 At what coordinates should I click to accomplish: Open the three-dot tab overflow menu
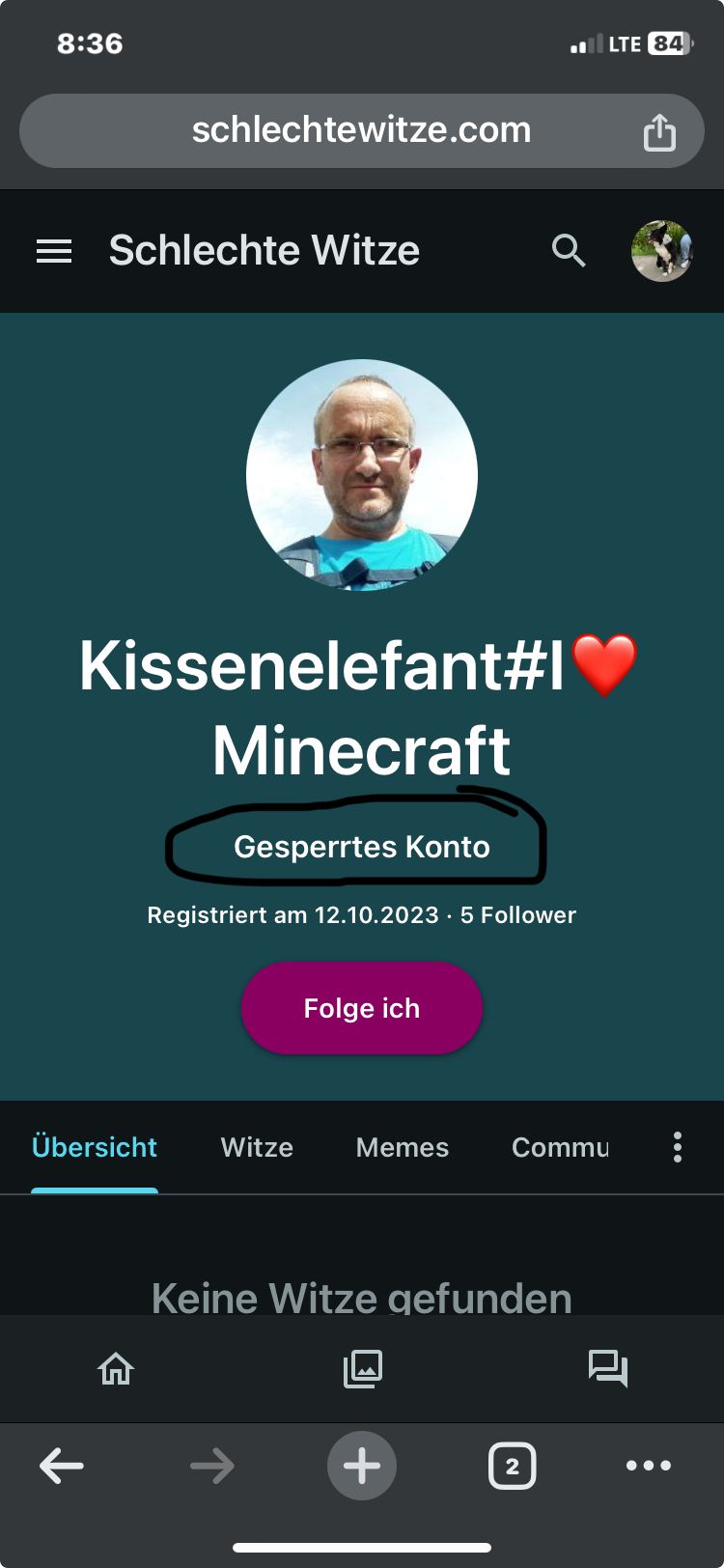678,1147
